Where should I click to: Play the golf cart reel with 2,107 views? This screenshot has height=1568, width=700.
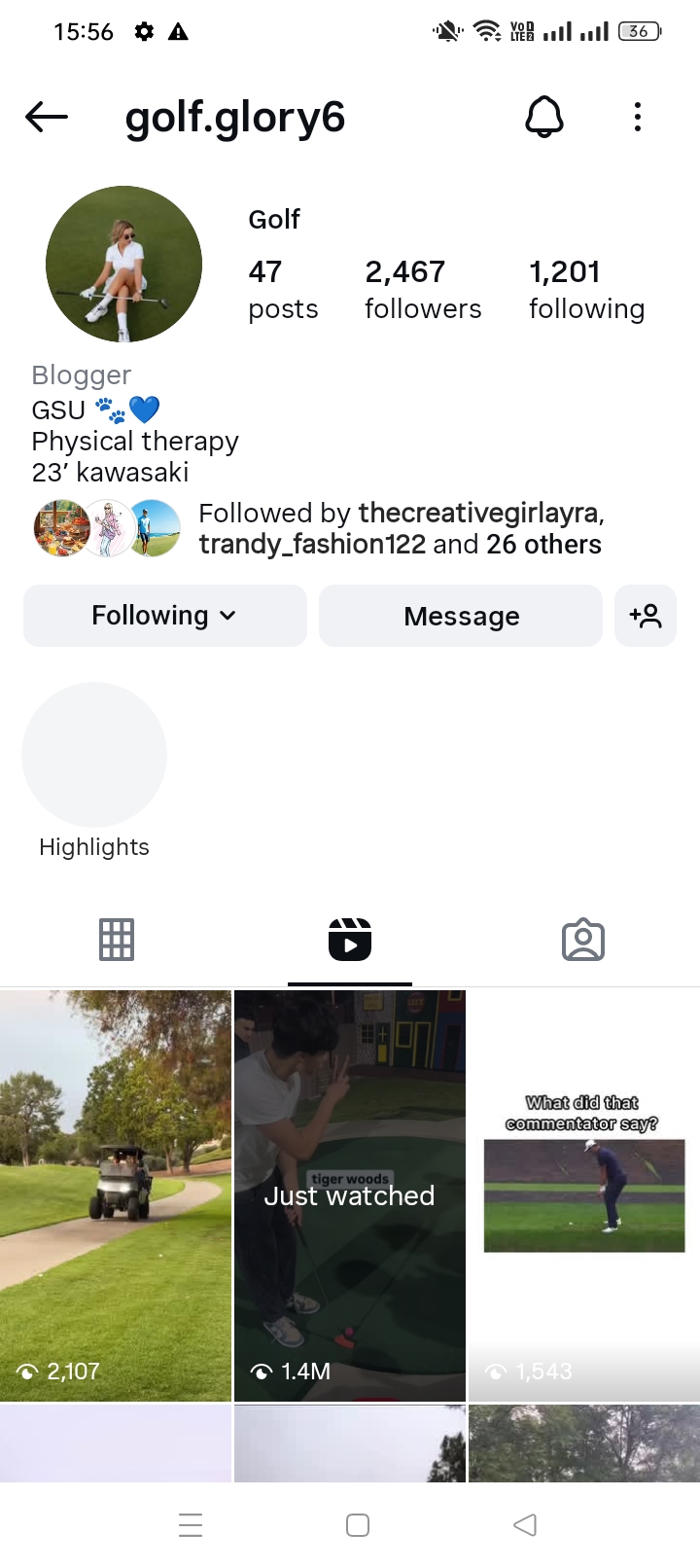click(x=116, y=1195)
